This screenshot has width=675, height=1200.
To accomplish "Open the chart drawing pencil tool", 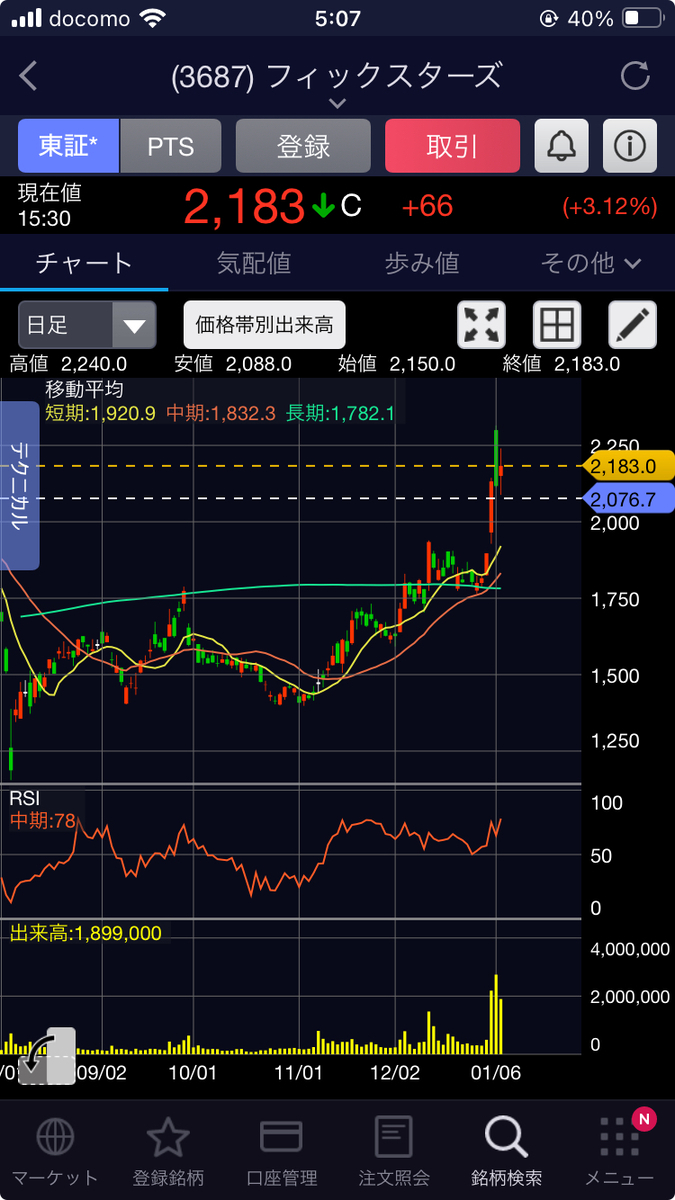I will click(633, 325).
